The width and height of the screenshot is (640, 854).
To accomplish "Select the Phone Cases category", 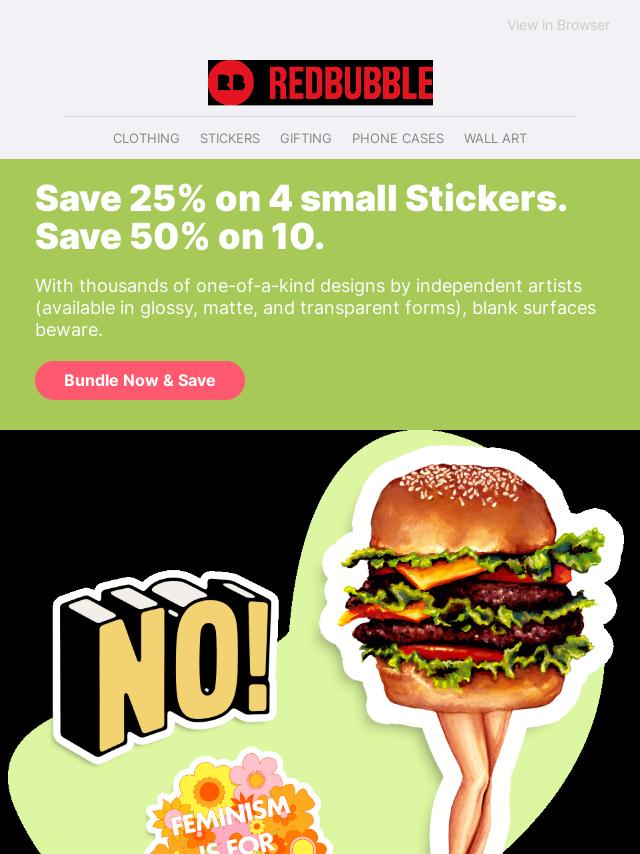I will point(397,139).
